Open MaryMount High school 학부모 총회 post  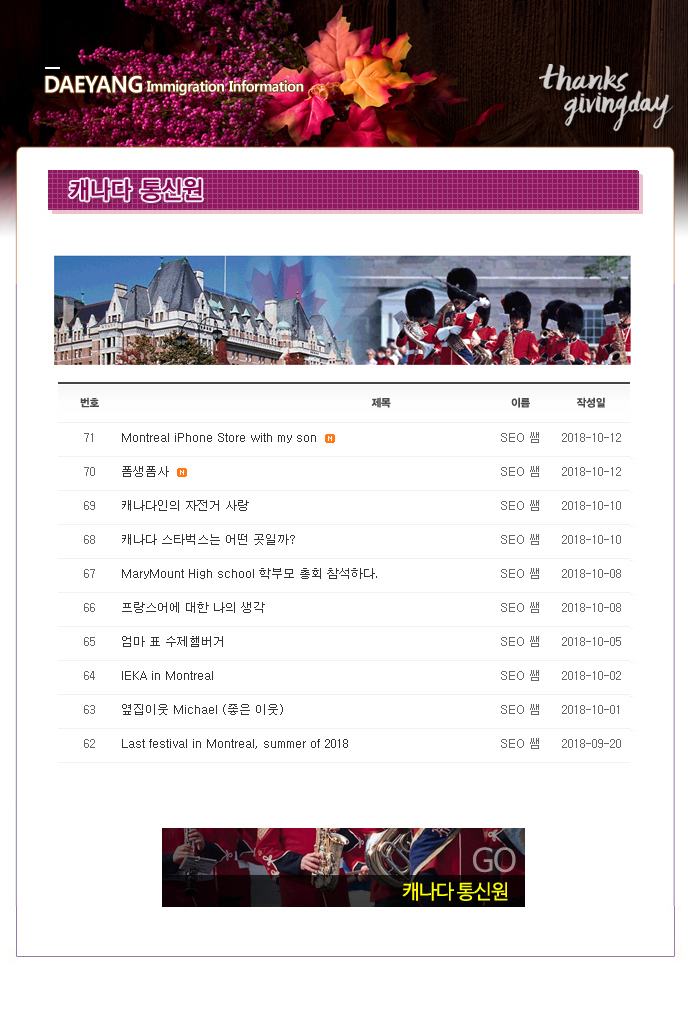point(249,574)
